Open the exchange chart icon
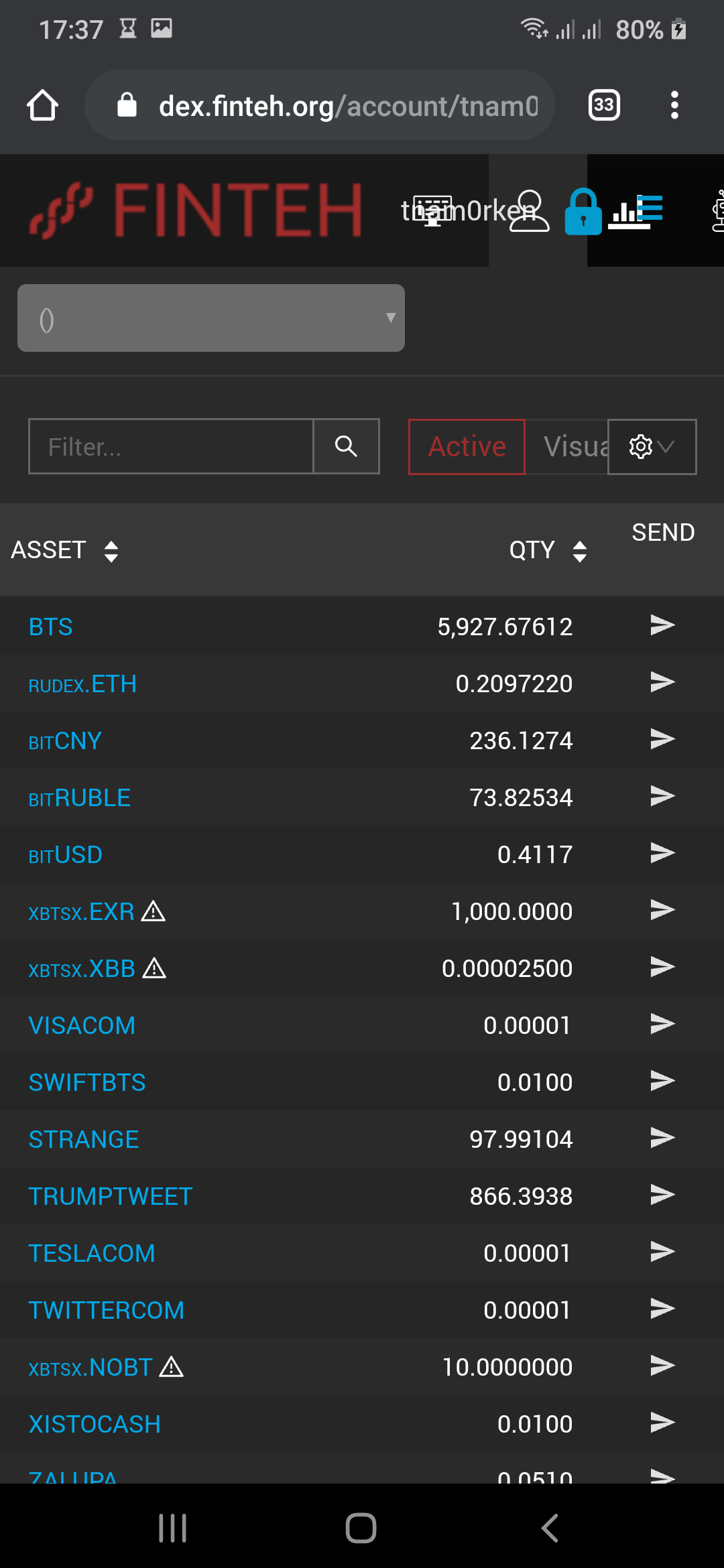The image size is (724, 1568). click(635, 212)
